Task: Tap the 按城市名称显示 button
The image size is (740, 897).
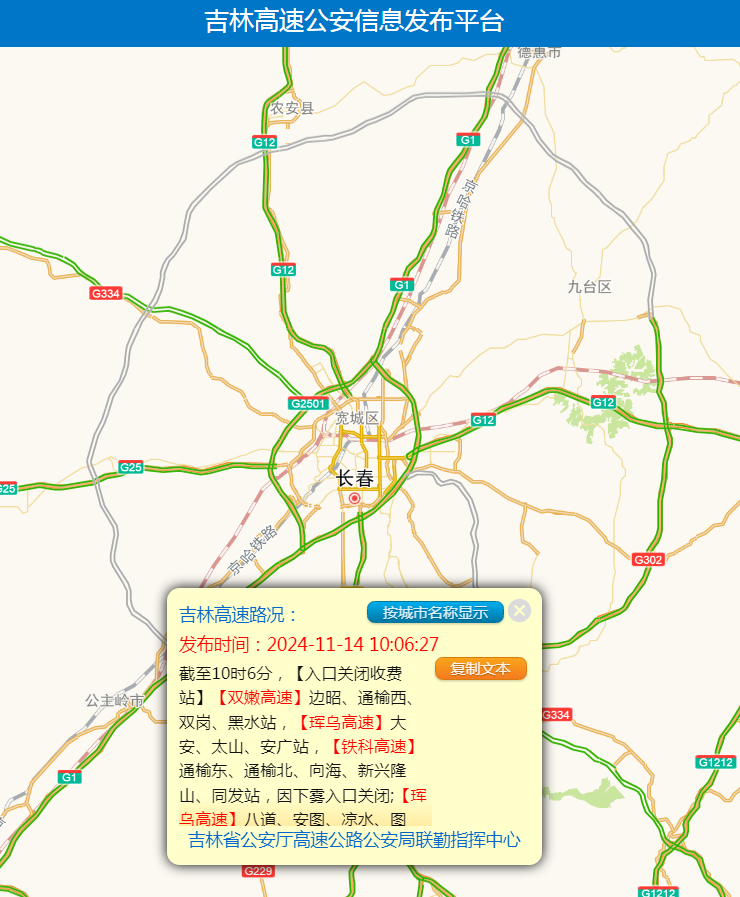Action: click(435, 612)
